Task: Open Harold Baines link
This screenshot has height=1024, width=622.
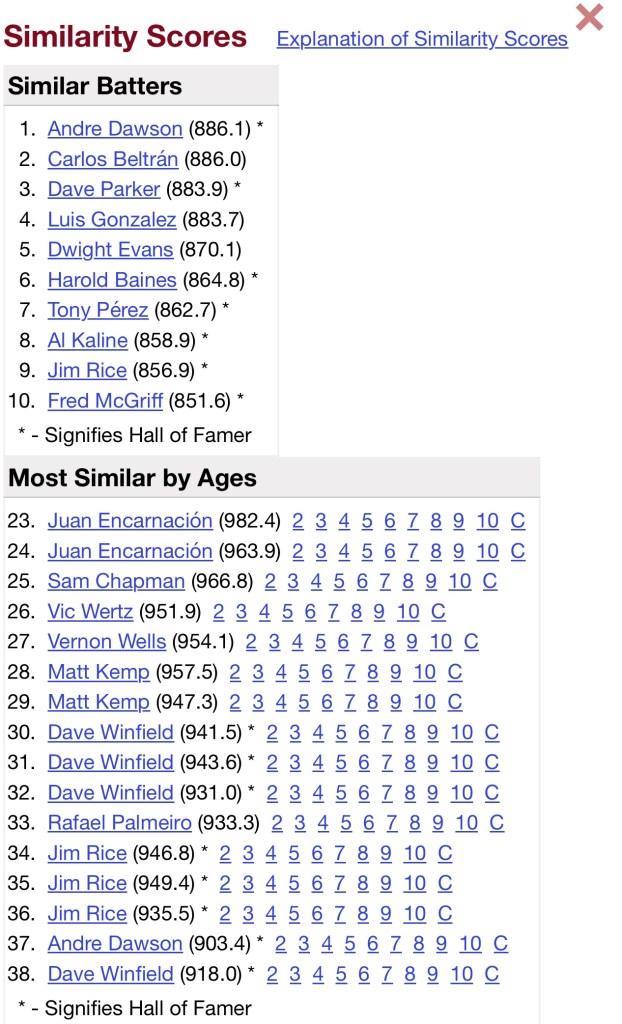Action: (112, 280)
